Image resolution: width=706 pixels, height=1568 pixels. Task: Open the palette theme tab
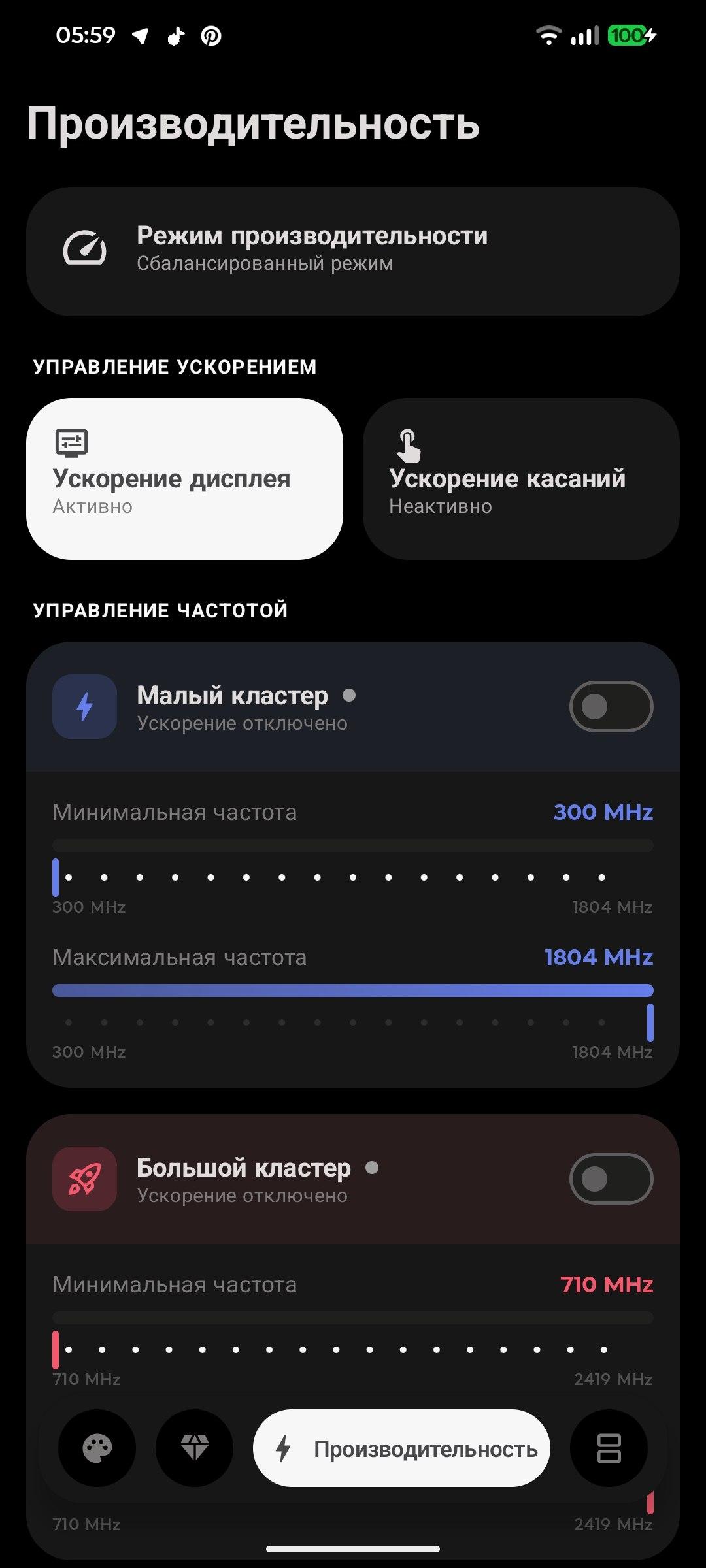coord(97,1448)
